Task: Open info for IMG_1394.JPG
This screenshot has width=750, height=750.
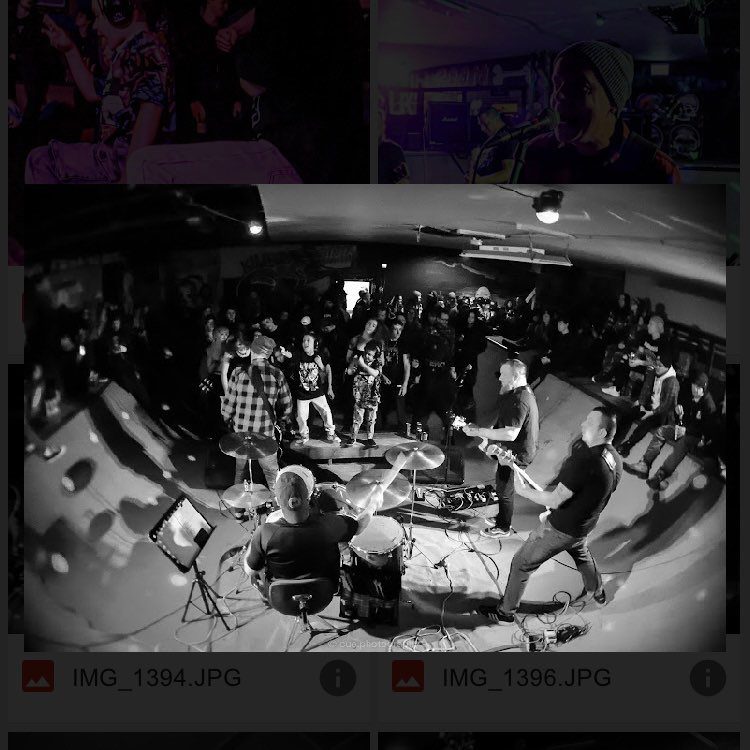Action: click(x=338, y=678)
